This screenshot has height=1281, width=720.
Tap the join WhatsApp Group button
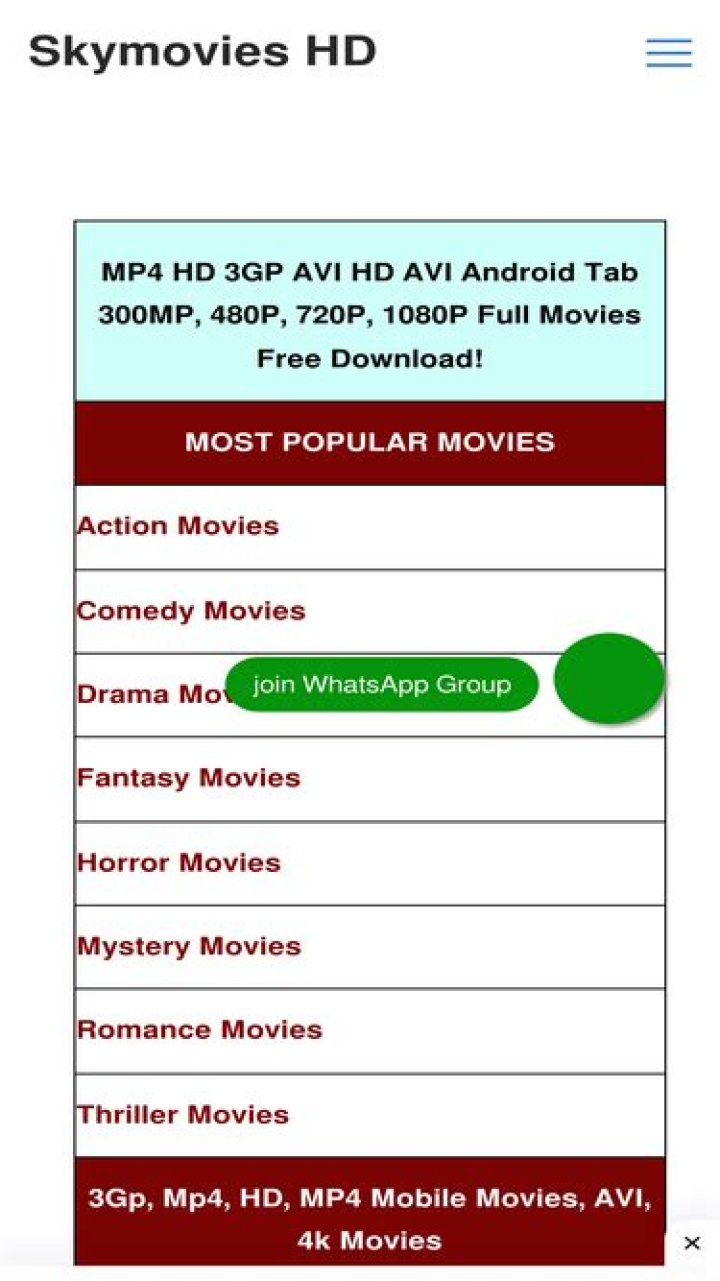coord(382,685)
